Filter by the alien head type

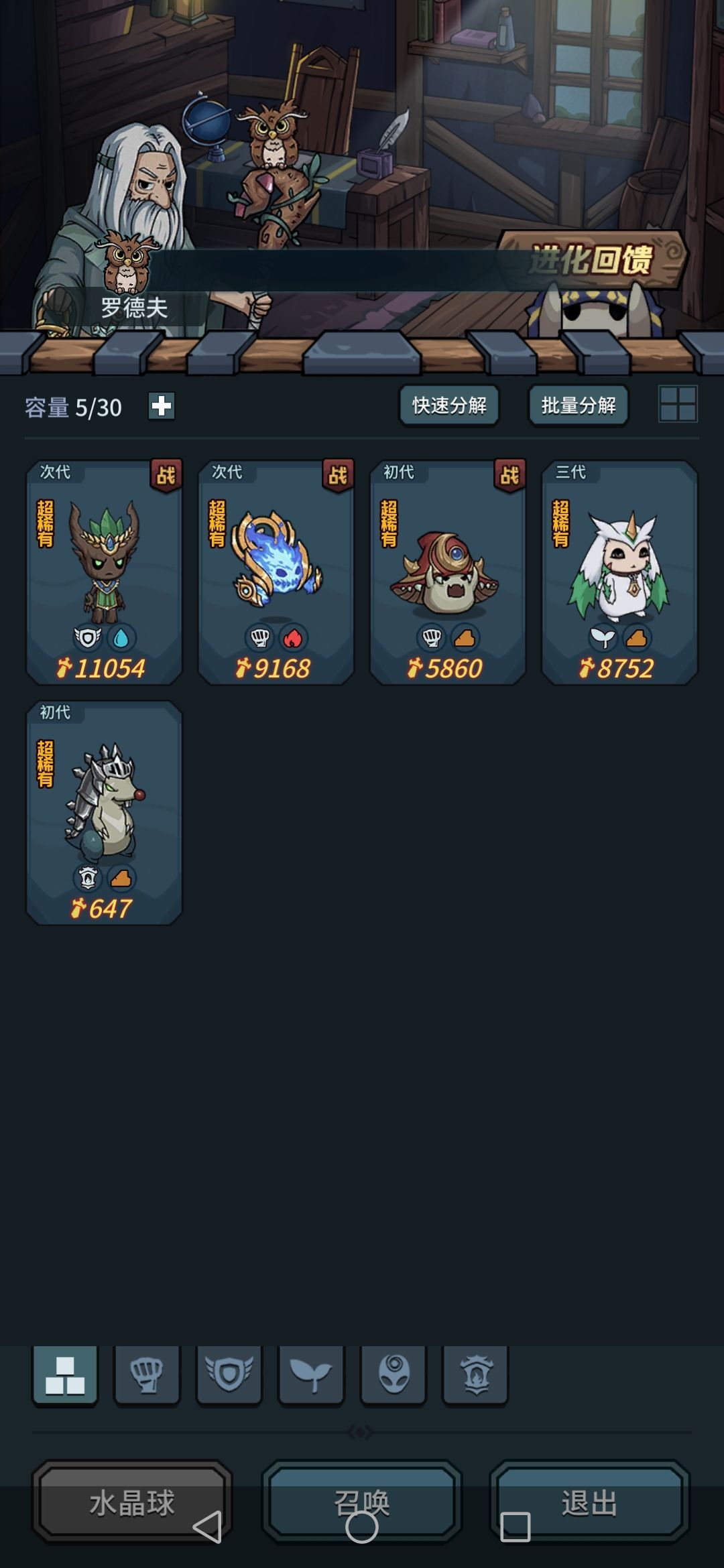394,1375
